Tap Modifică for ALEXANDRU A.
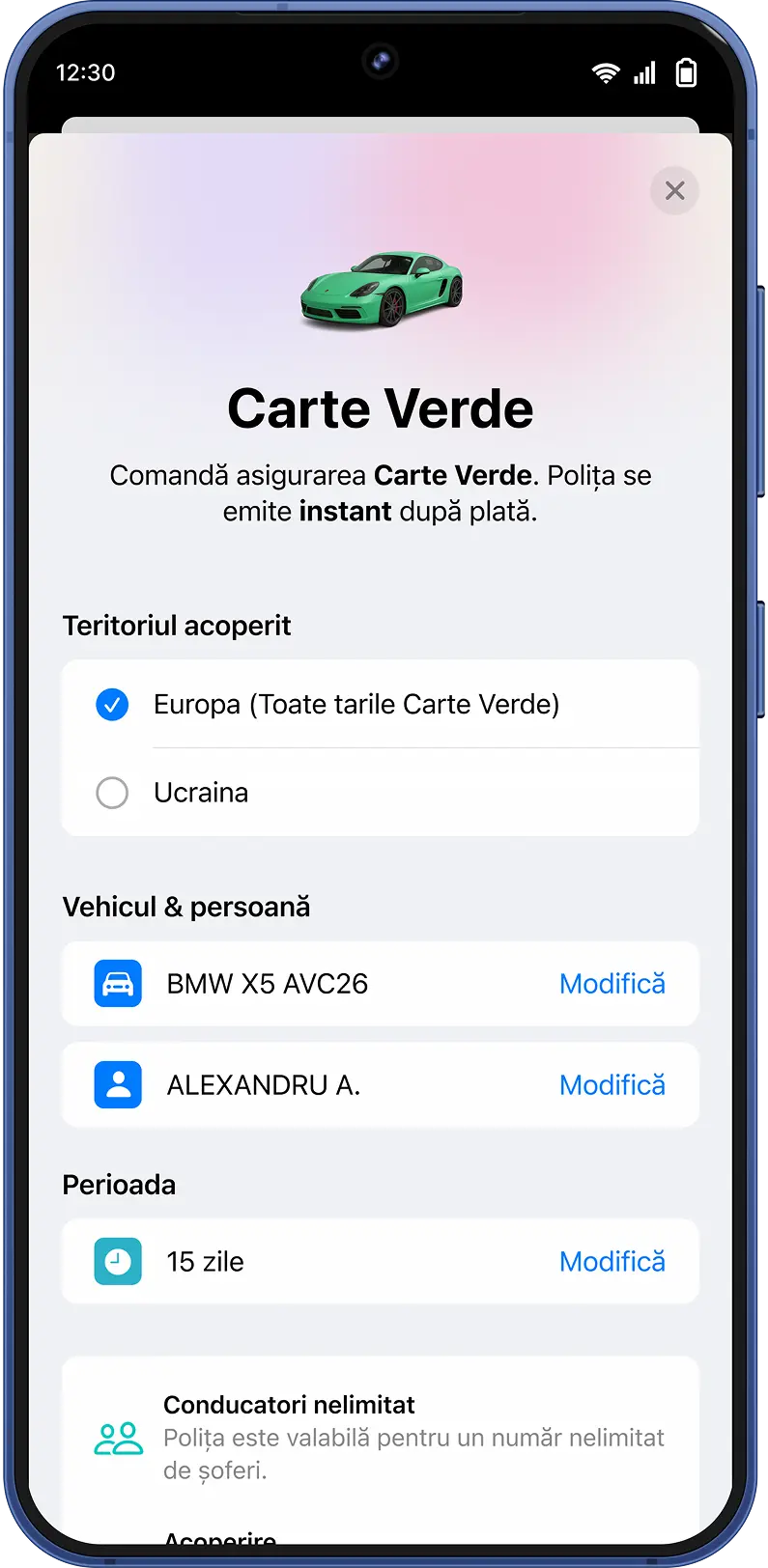This screenshot has width=768, height=1568. [612, 1085]
